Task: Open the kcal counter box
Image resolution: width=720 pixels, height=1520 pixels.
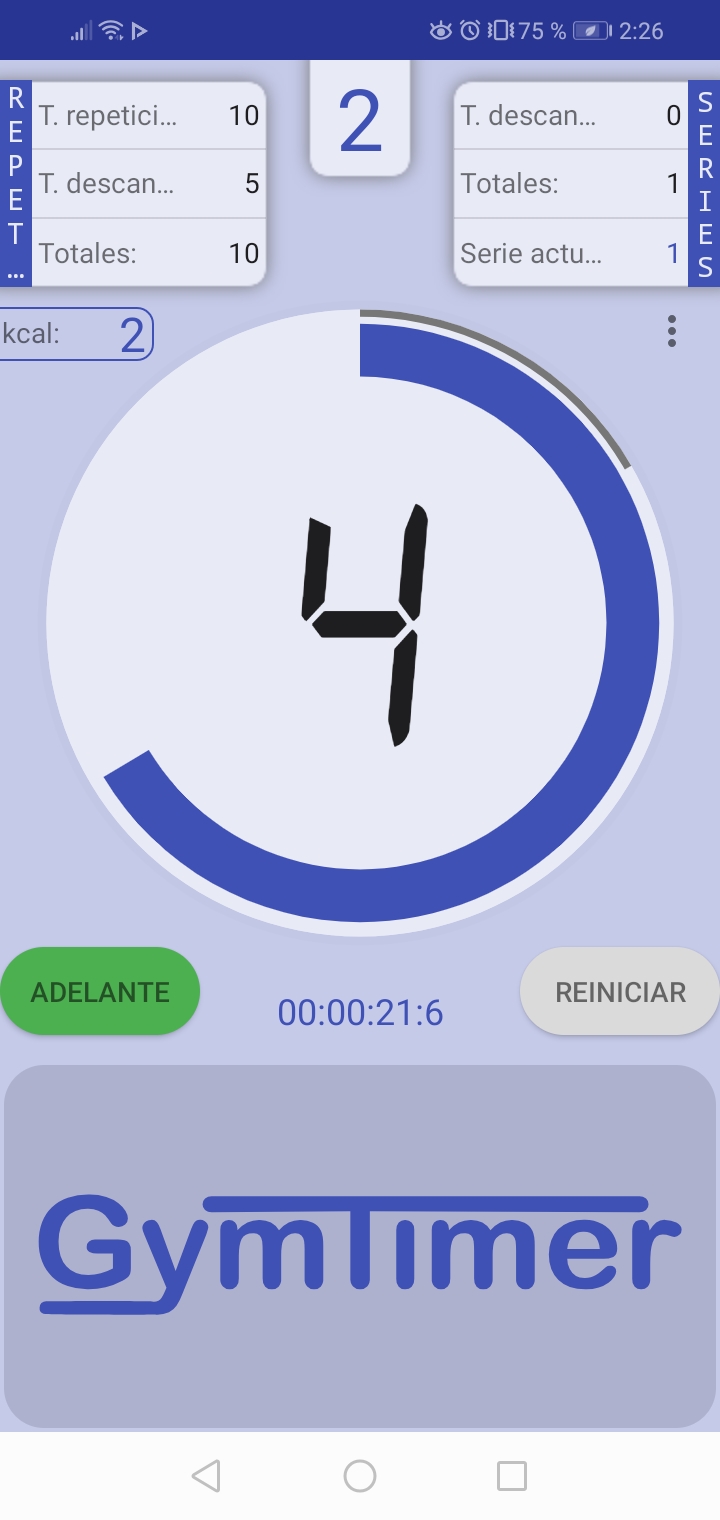Action: click(76, 334)
